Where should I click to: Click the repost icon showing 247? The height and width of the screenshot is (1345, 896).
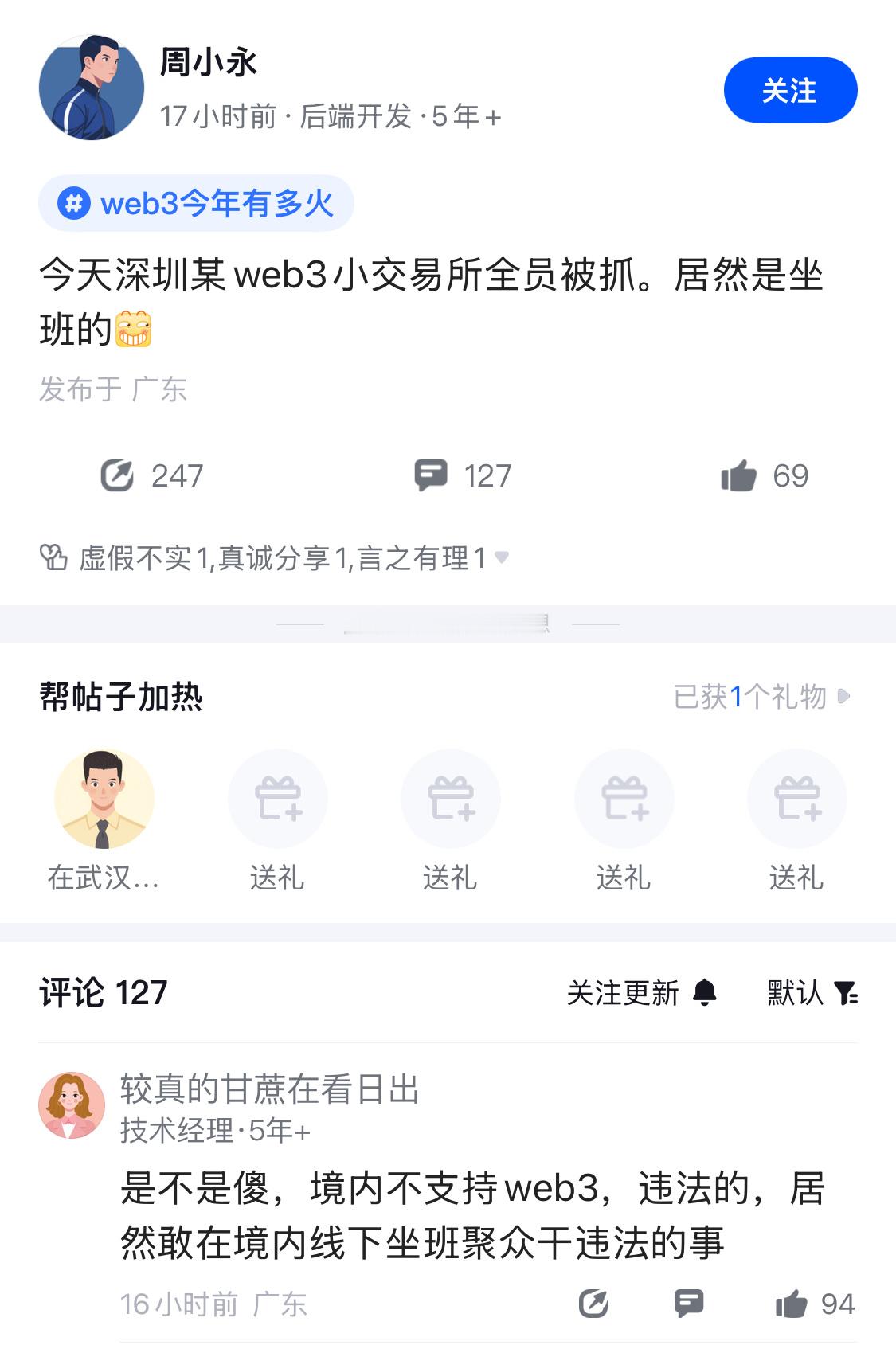click(119, 476)
